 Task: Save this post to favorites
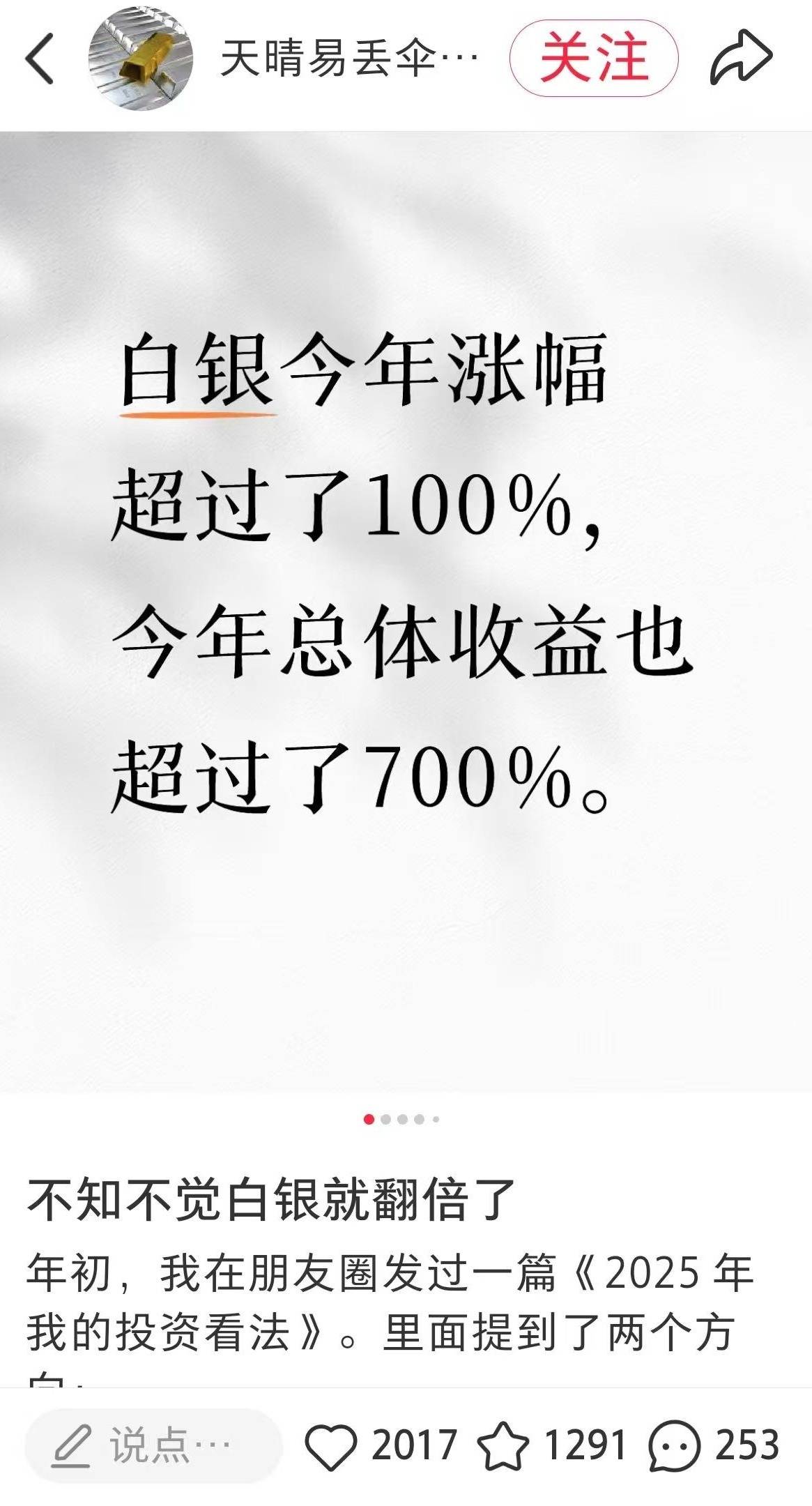pos(503,1445)
